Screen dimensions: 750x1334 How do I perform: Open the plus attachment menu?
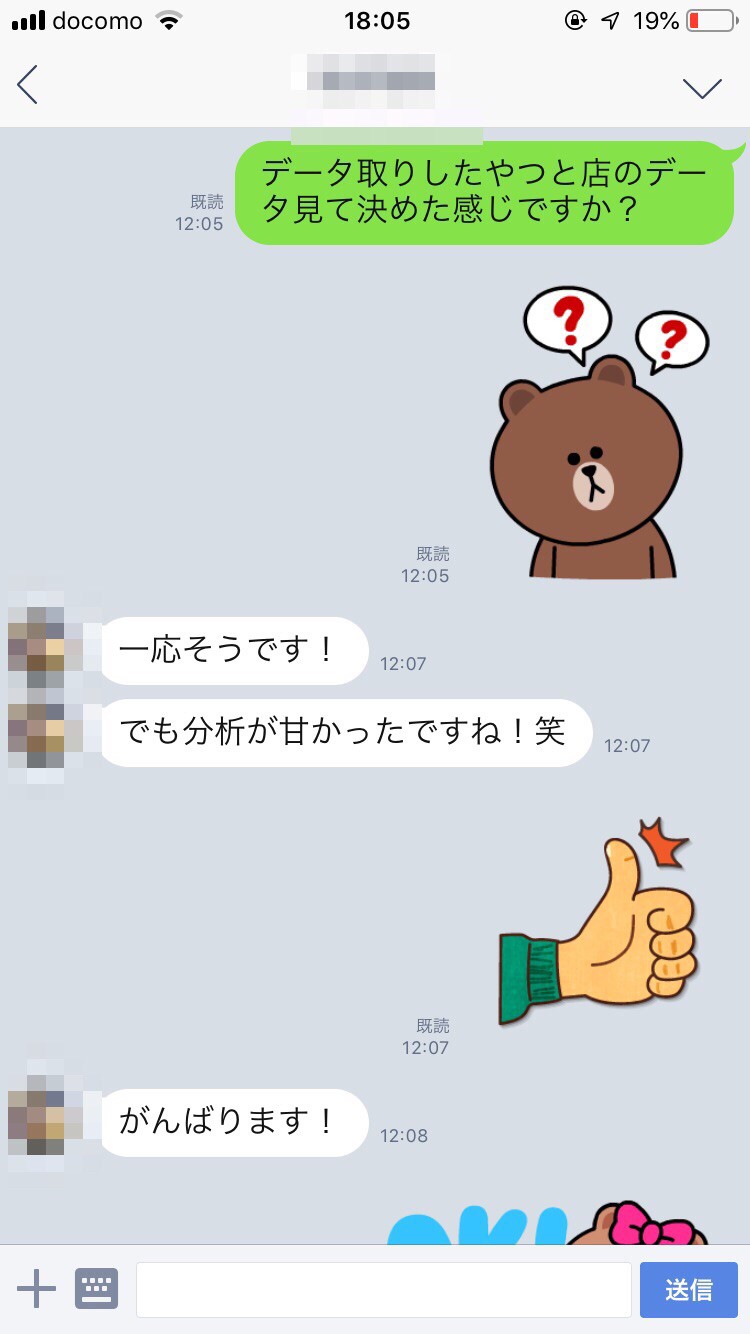[x=37, y=1289]
